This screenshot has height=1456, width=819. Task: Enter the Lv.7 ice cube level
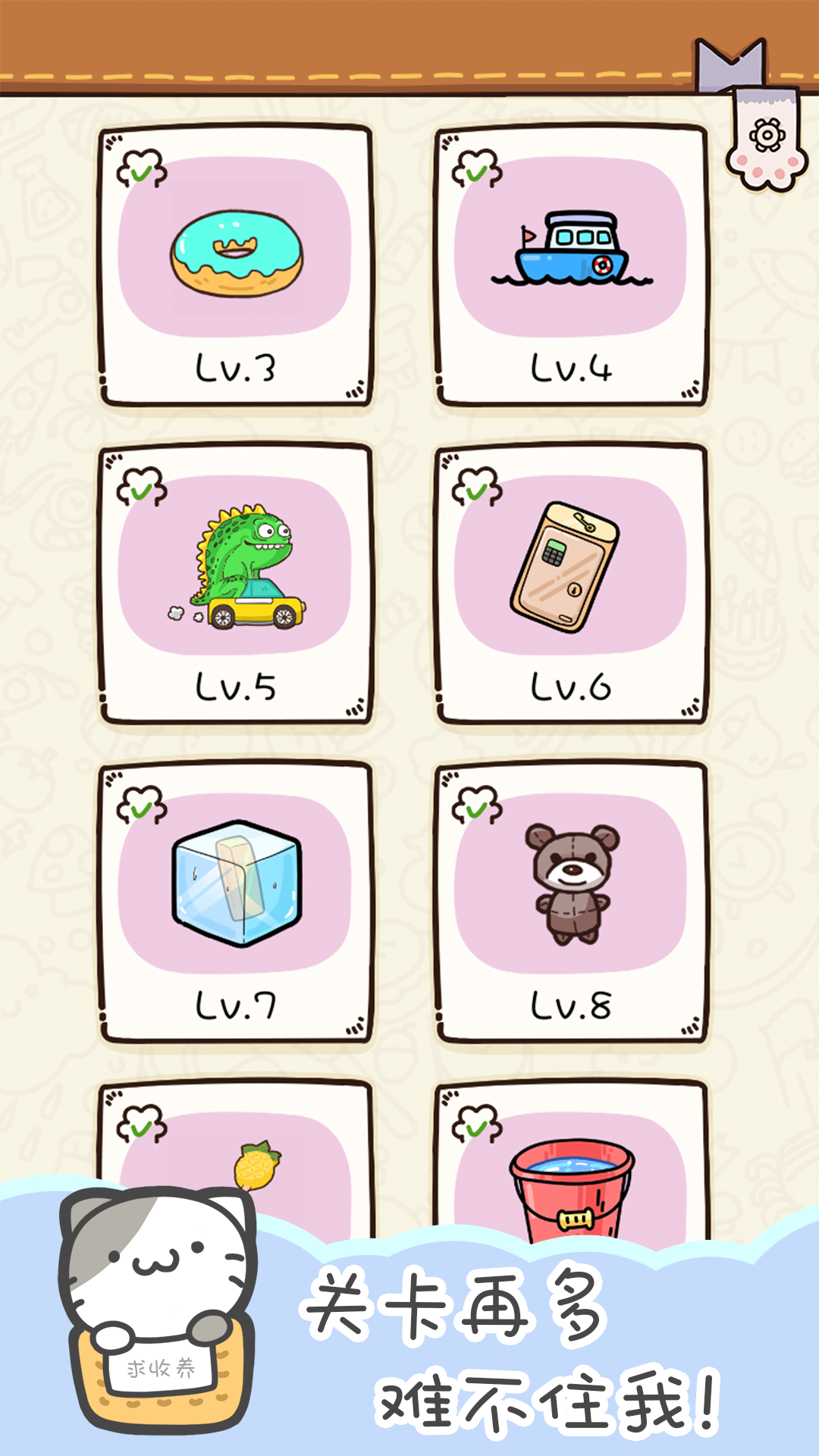coord(236,902)
